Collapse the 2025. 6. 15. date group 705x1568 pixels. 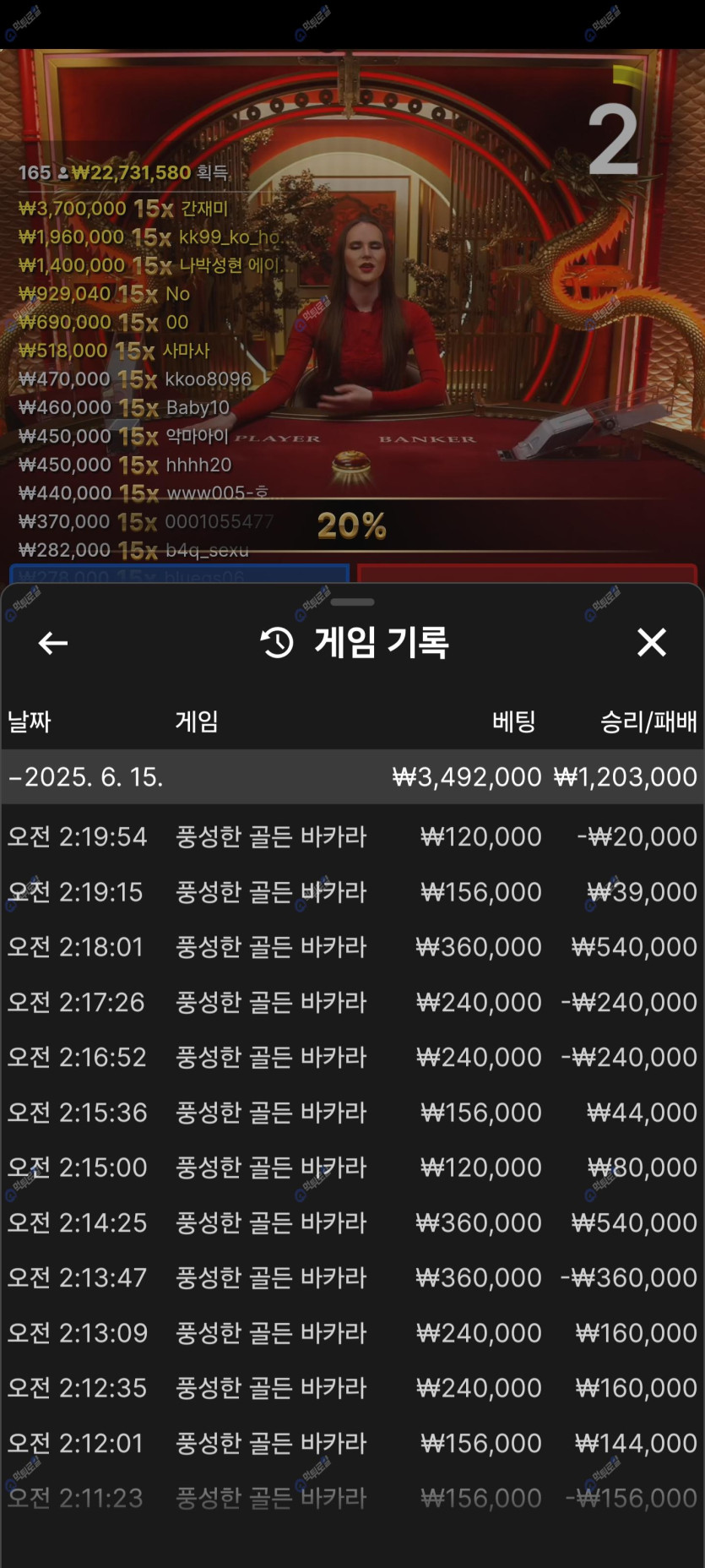point(352,776)
